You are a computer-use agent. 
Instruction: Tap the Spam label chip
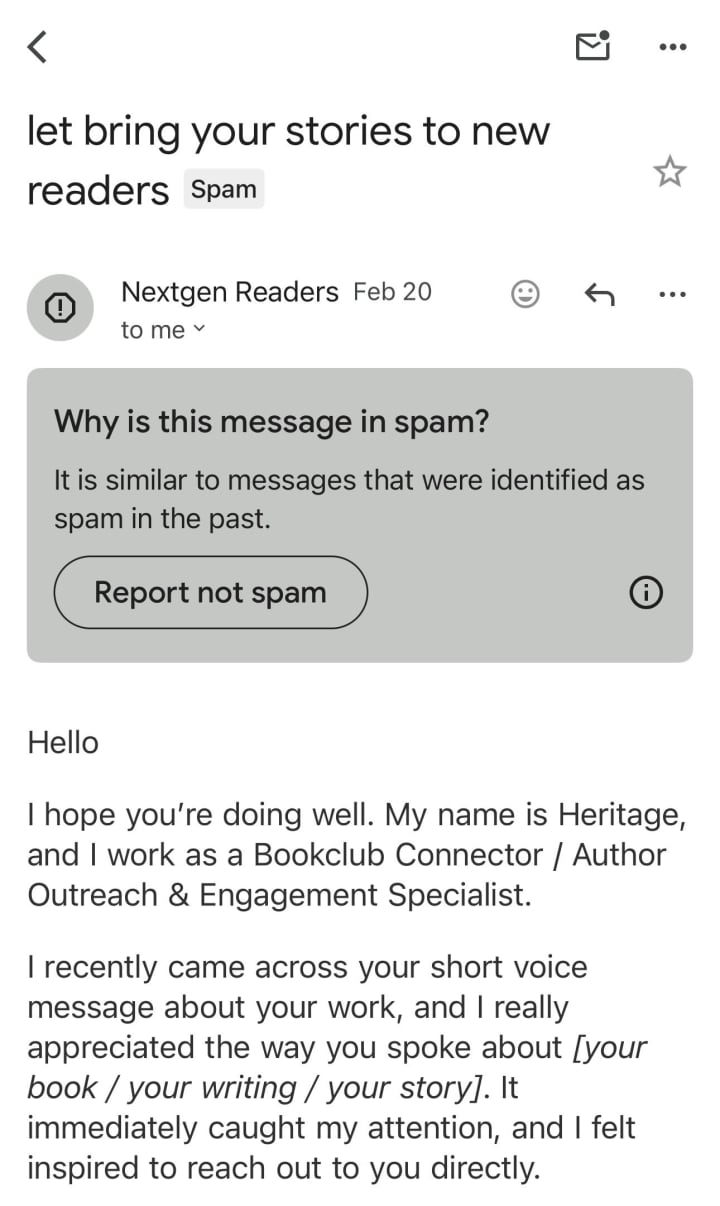(223, 189)
